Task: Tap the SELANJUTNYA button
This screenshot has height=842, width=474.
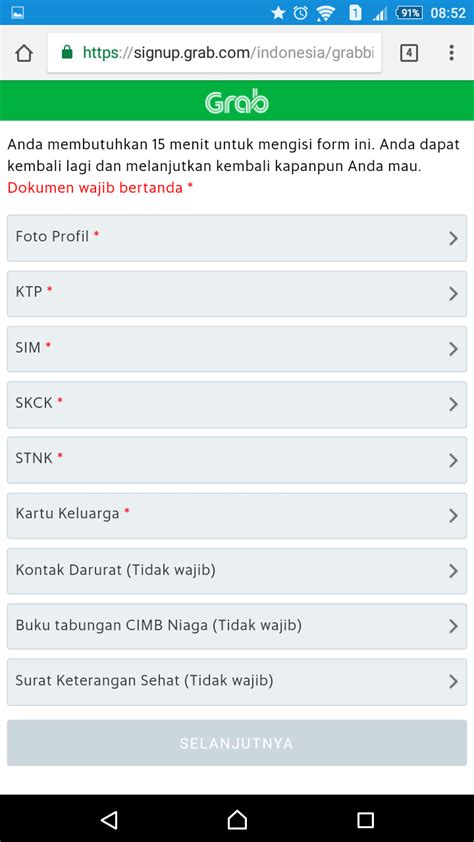Action: point(237,743)
